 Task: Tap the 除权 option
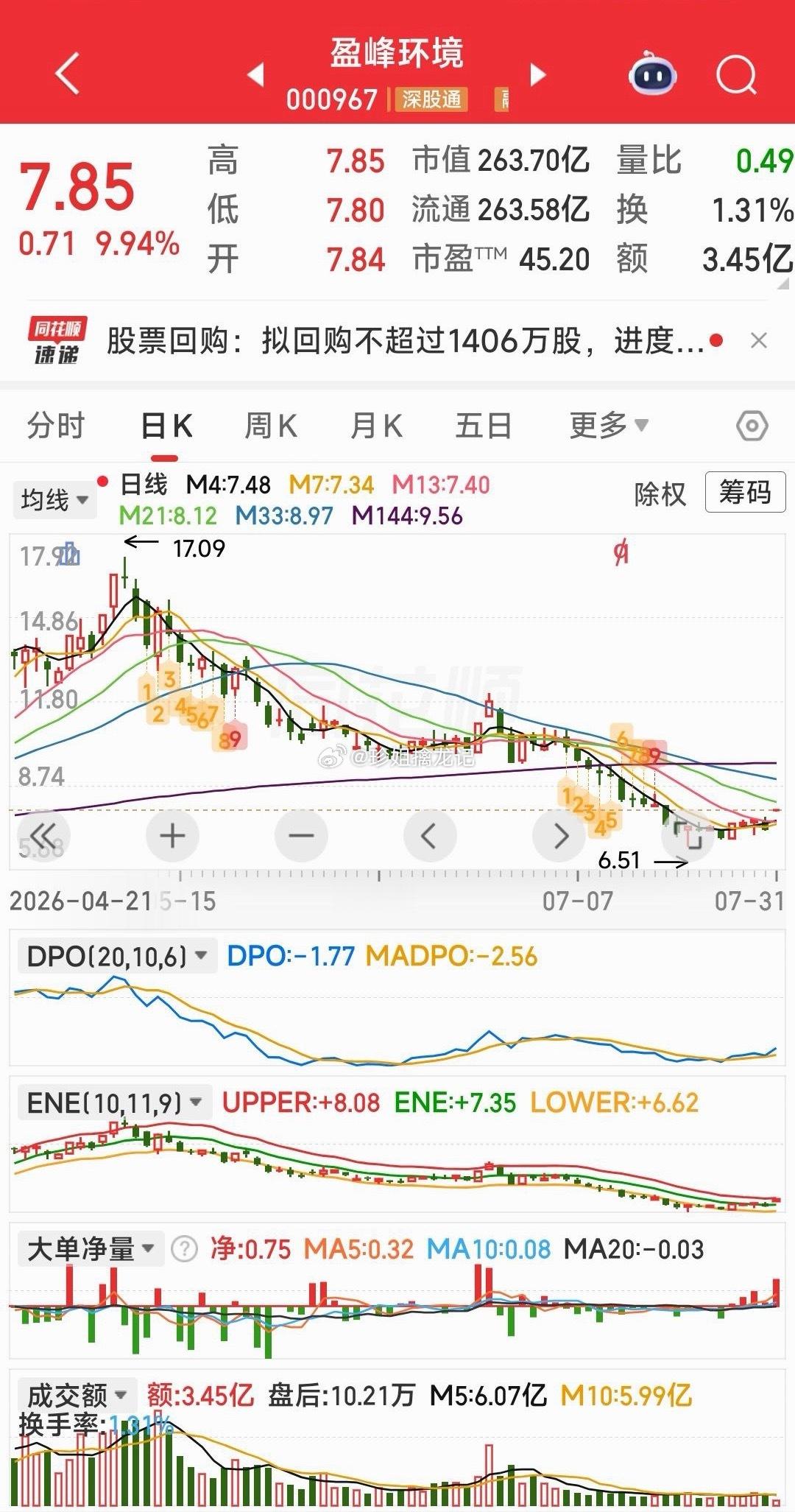[x=660, y=493]
